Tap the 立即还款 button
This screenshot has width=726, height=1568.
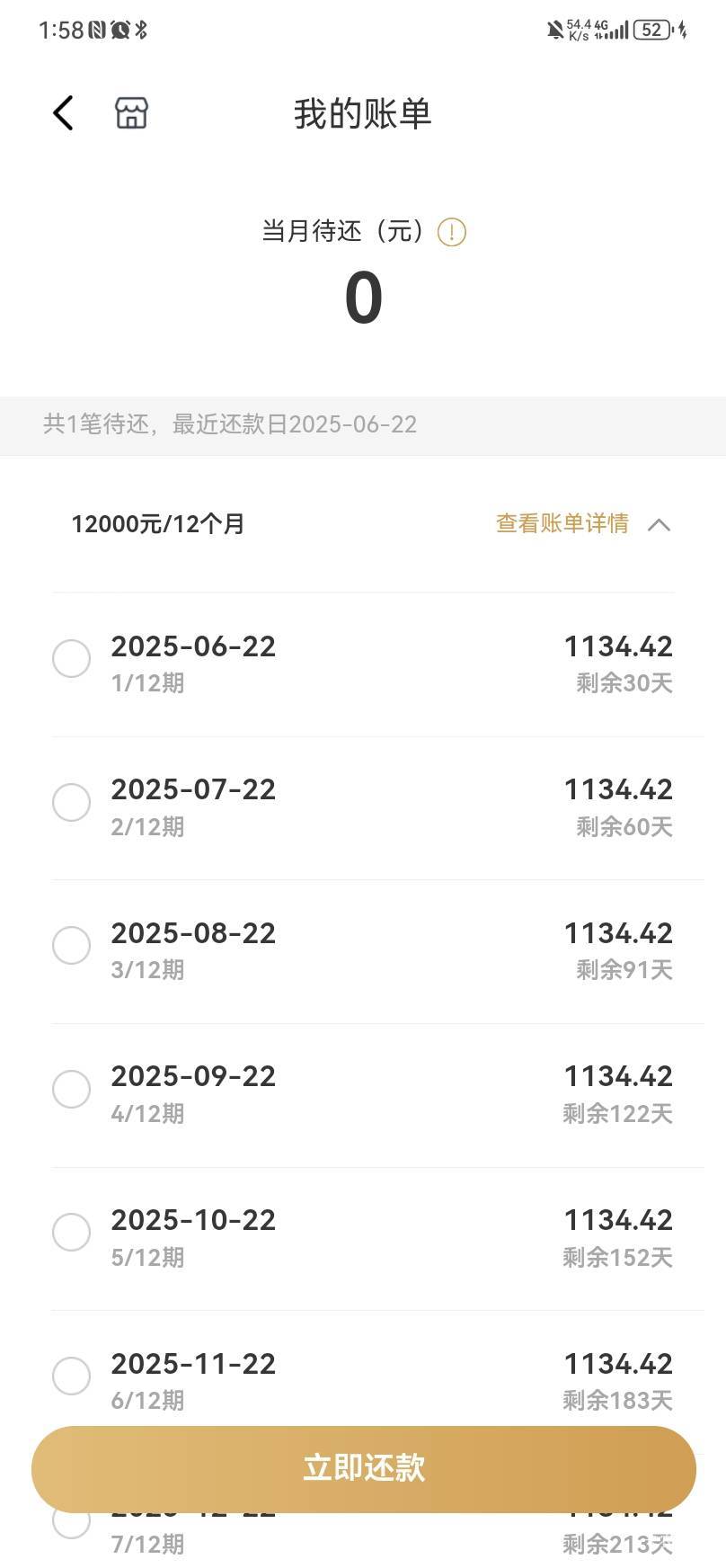click(363, 1468)
